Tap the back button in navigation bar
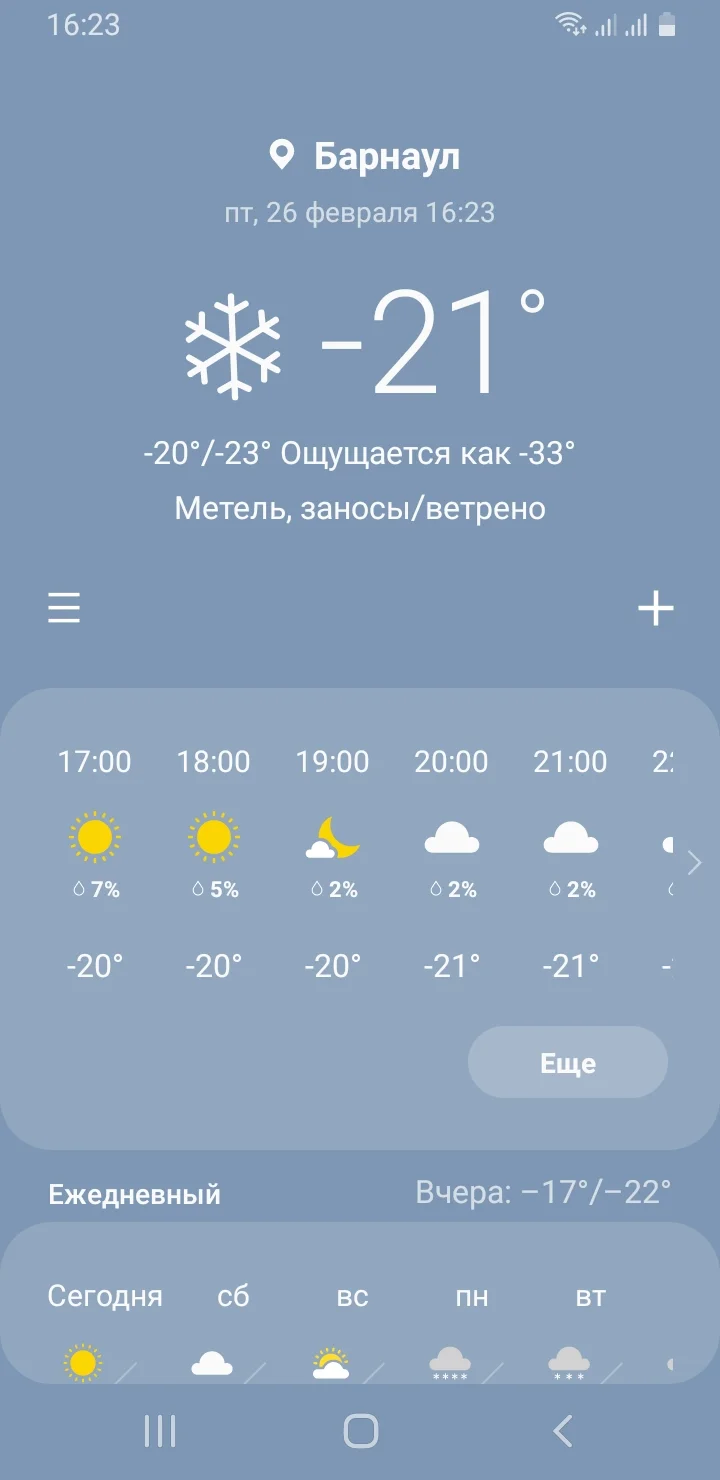This screenshot has height=1480, width=720. click(x=561, y=1430)
